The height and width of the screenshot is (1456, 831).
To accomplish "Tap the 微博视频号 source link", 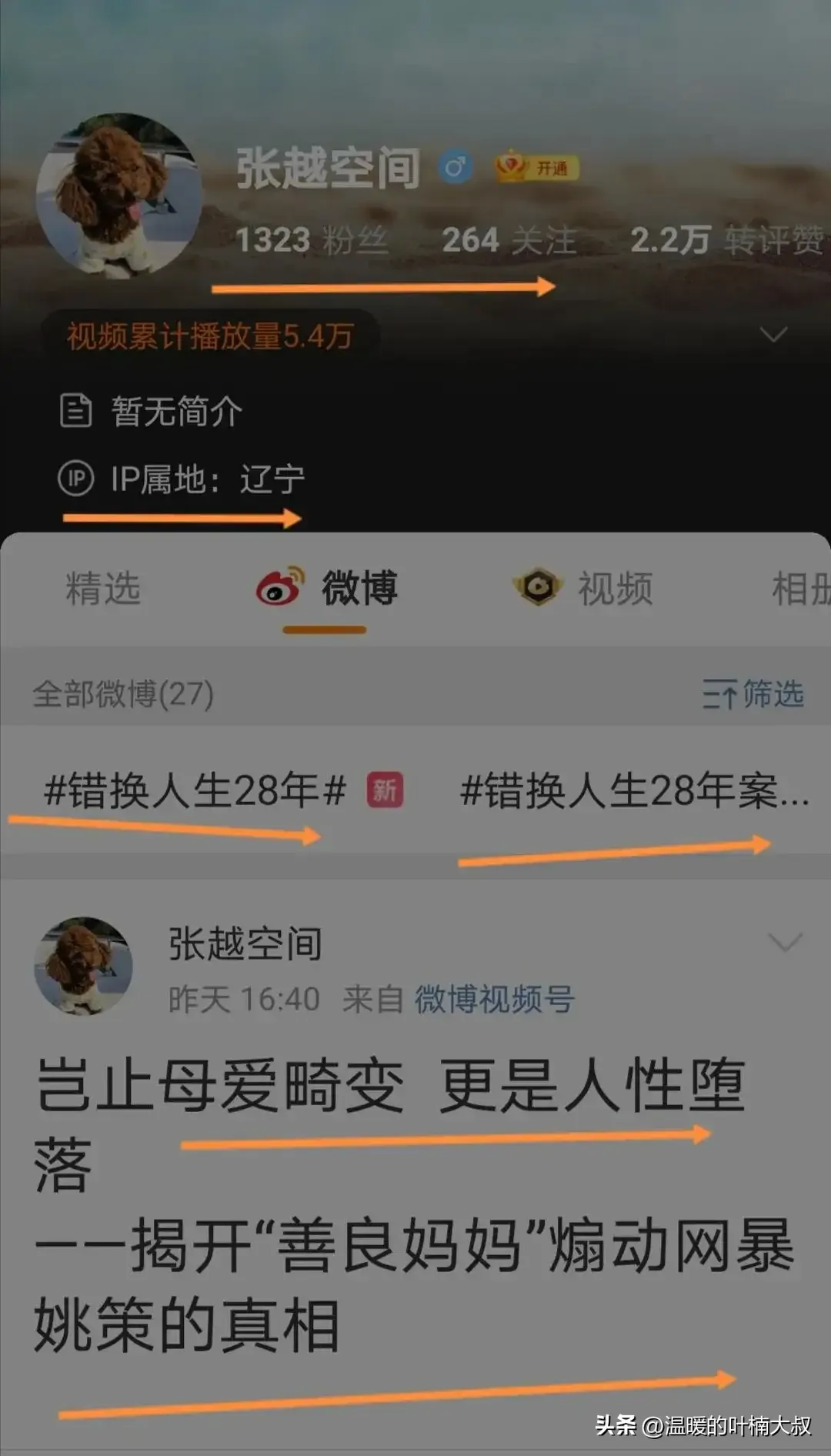I will click(x=494, y=999).
